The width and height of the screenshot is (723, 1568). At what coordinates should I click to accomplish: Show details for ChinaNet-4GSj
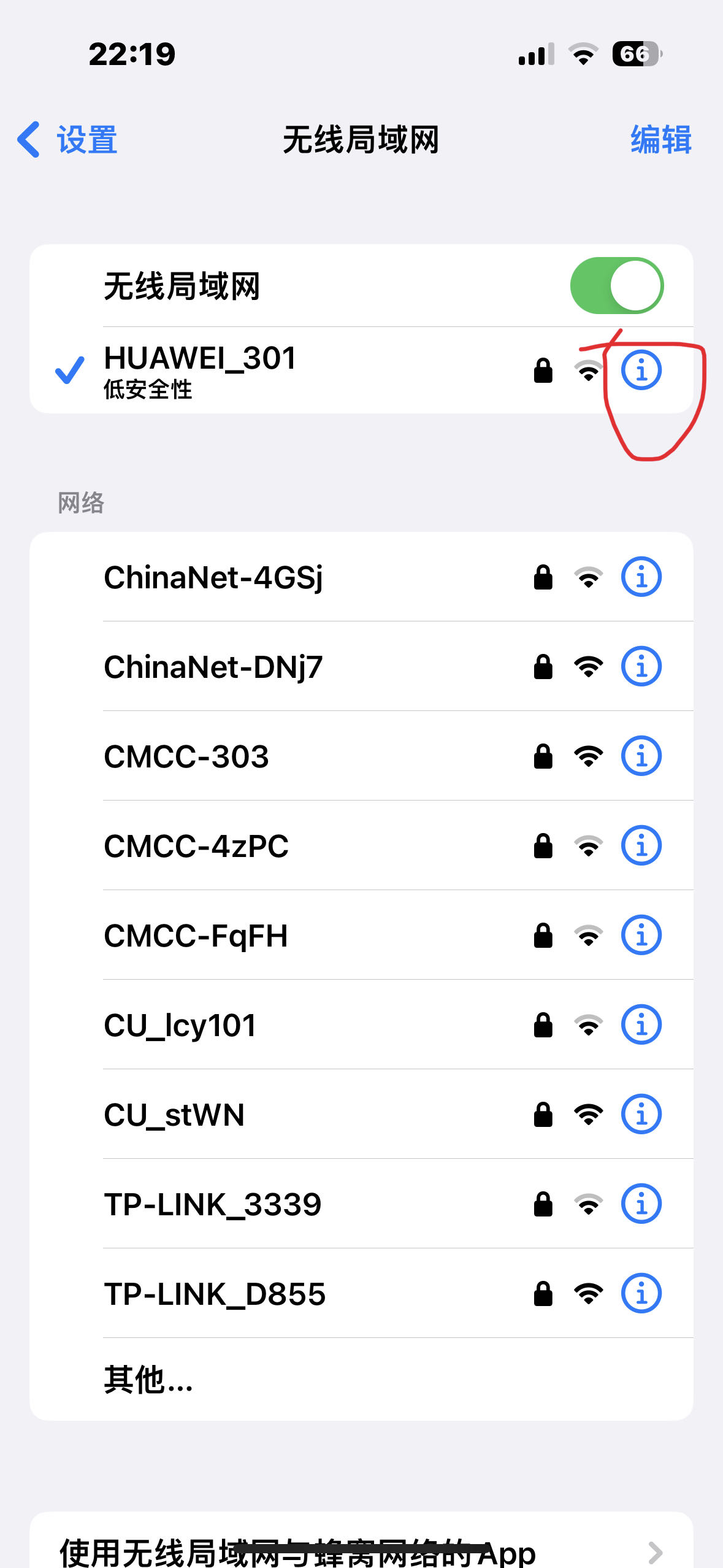pos(641,577)
